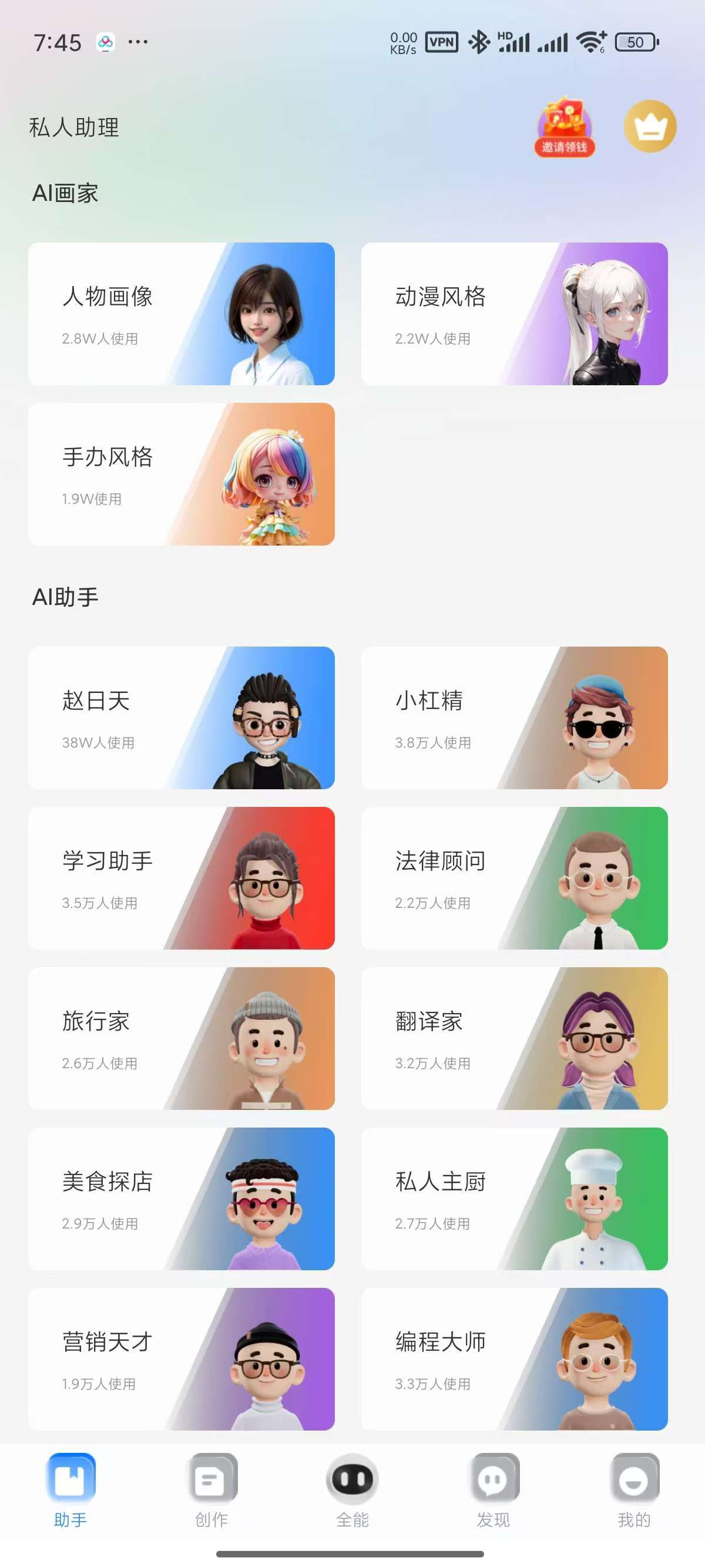Open the 我的 tab

tap(634, 1490)
